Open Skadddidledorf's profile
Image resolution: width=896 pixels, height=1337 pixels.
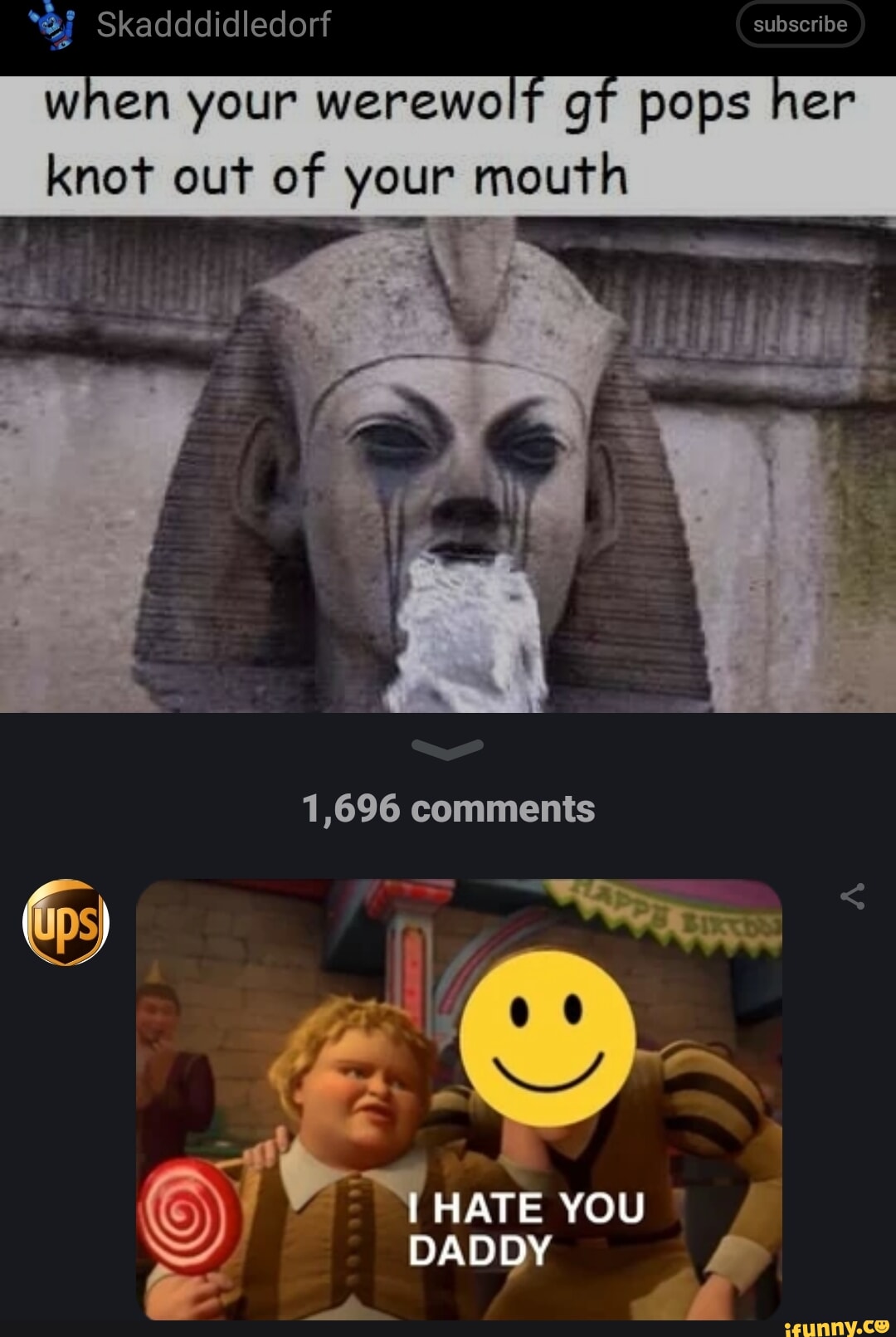coord(213,25)
